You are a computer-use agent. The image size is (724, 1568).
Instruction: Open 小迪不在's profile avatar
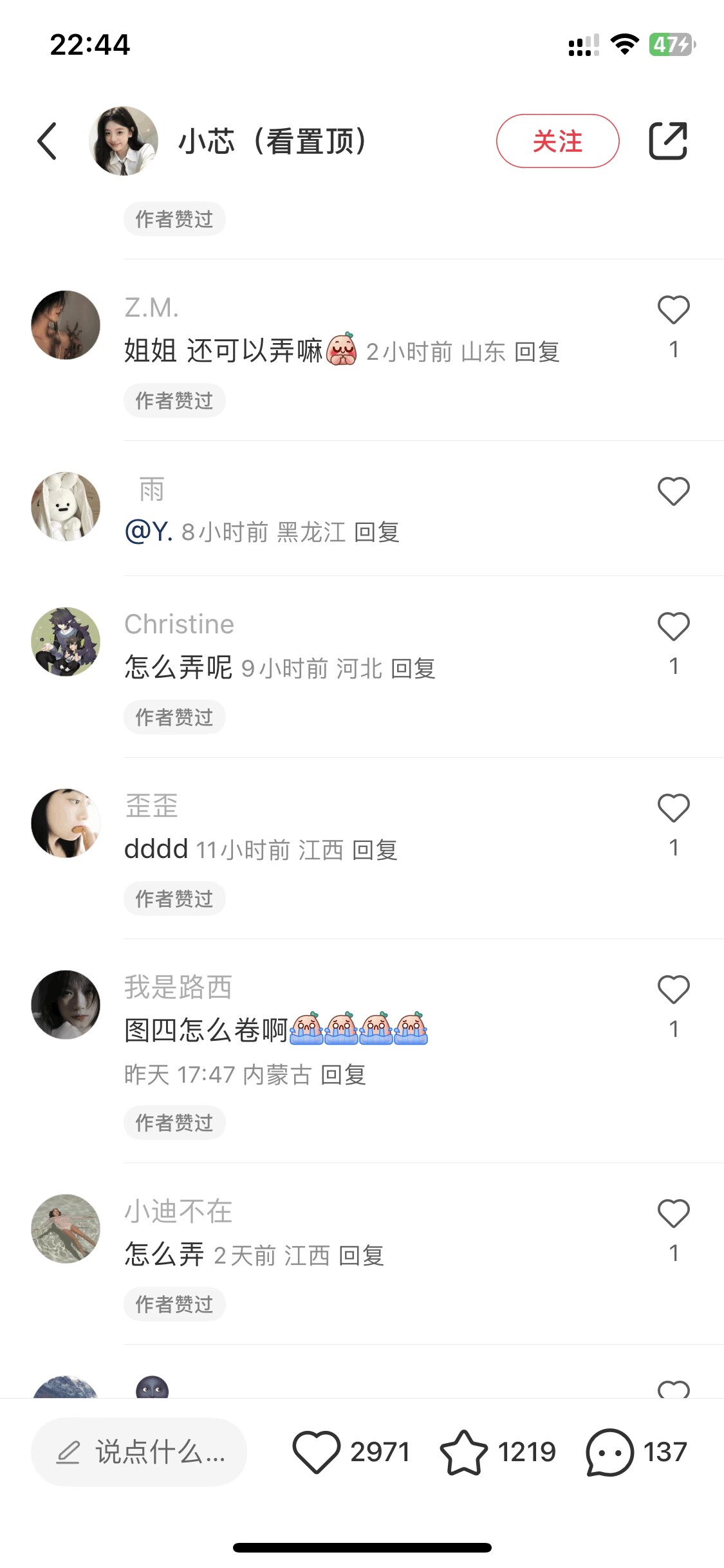click(66, 1229)
